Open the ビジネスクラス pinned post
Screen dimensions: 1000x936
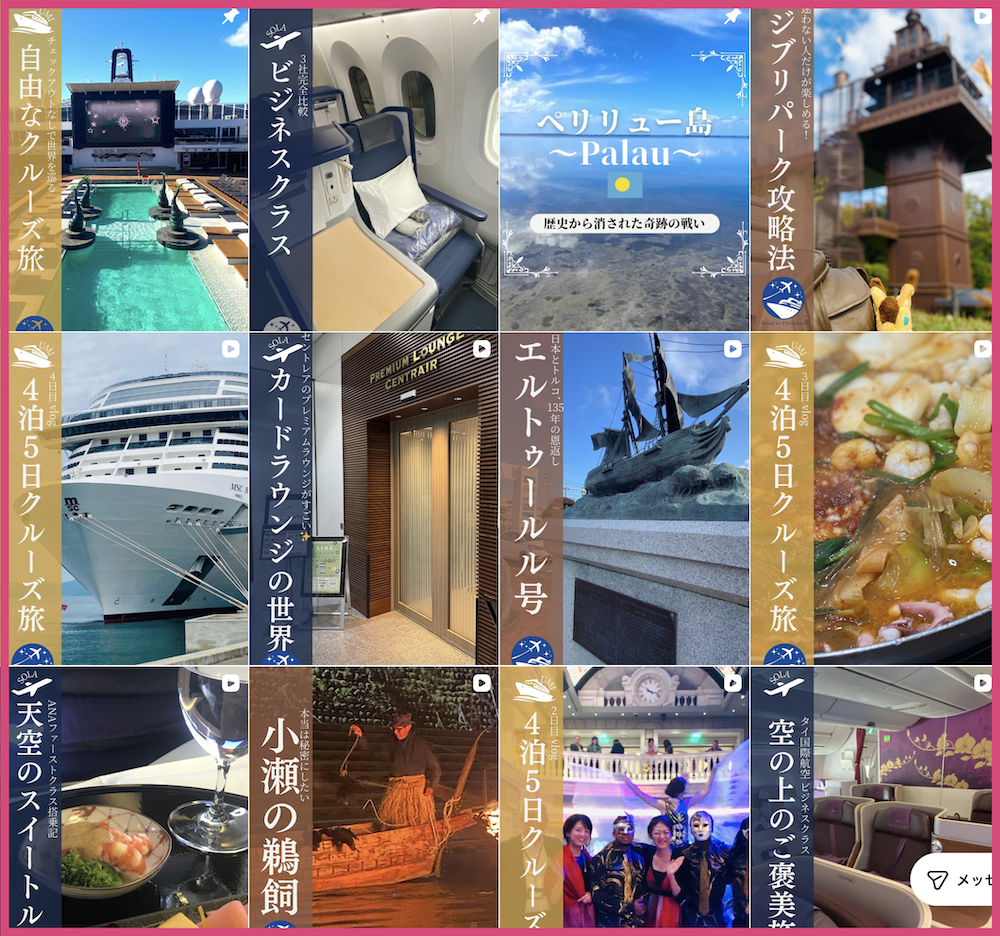click(374, 170)
